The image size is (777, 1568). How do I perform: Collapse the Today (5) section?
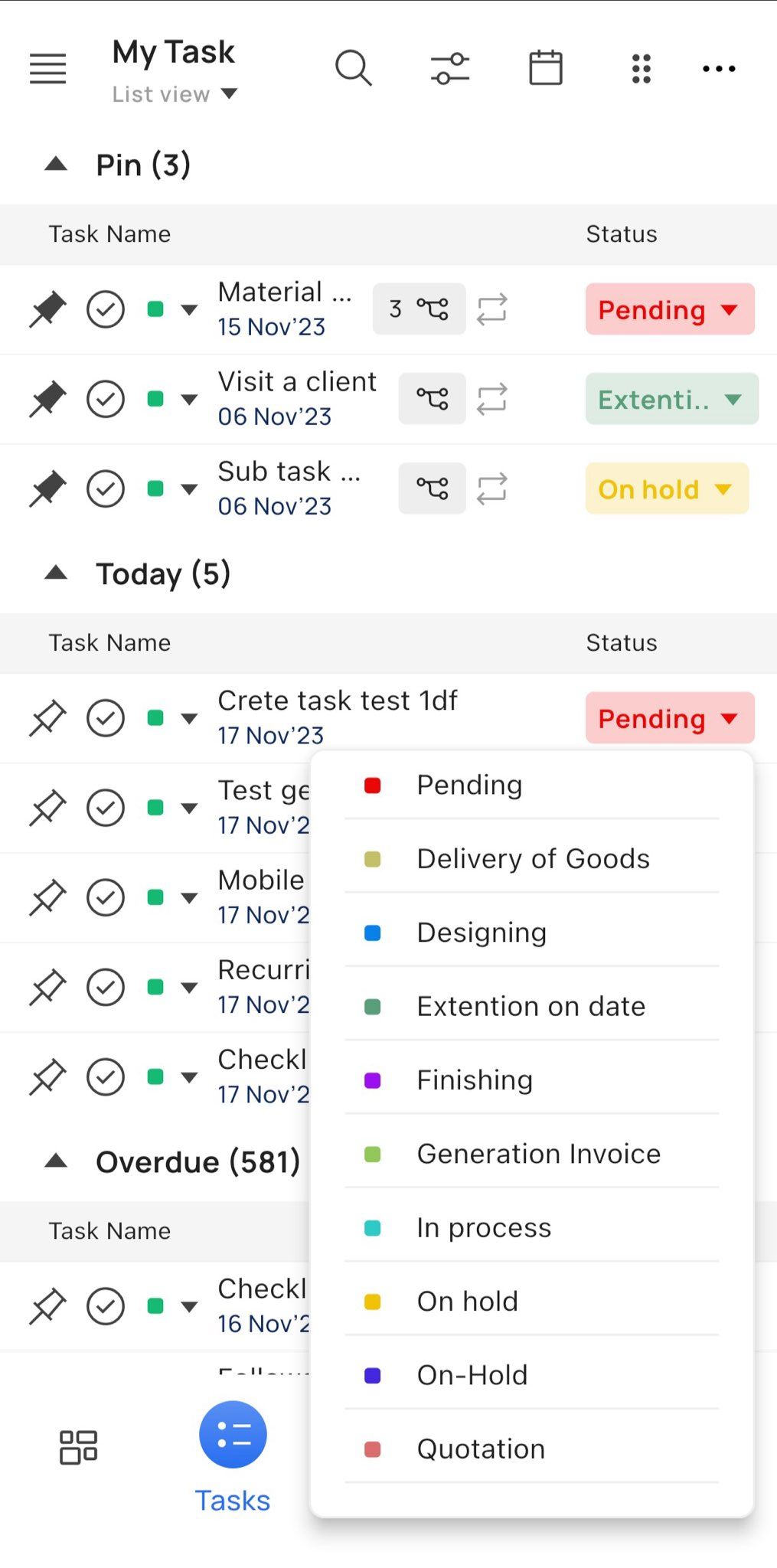(x=56, y=573)
